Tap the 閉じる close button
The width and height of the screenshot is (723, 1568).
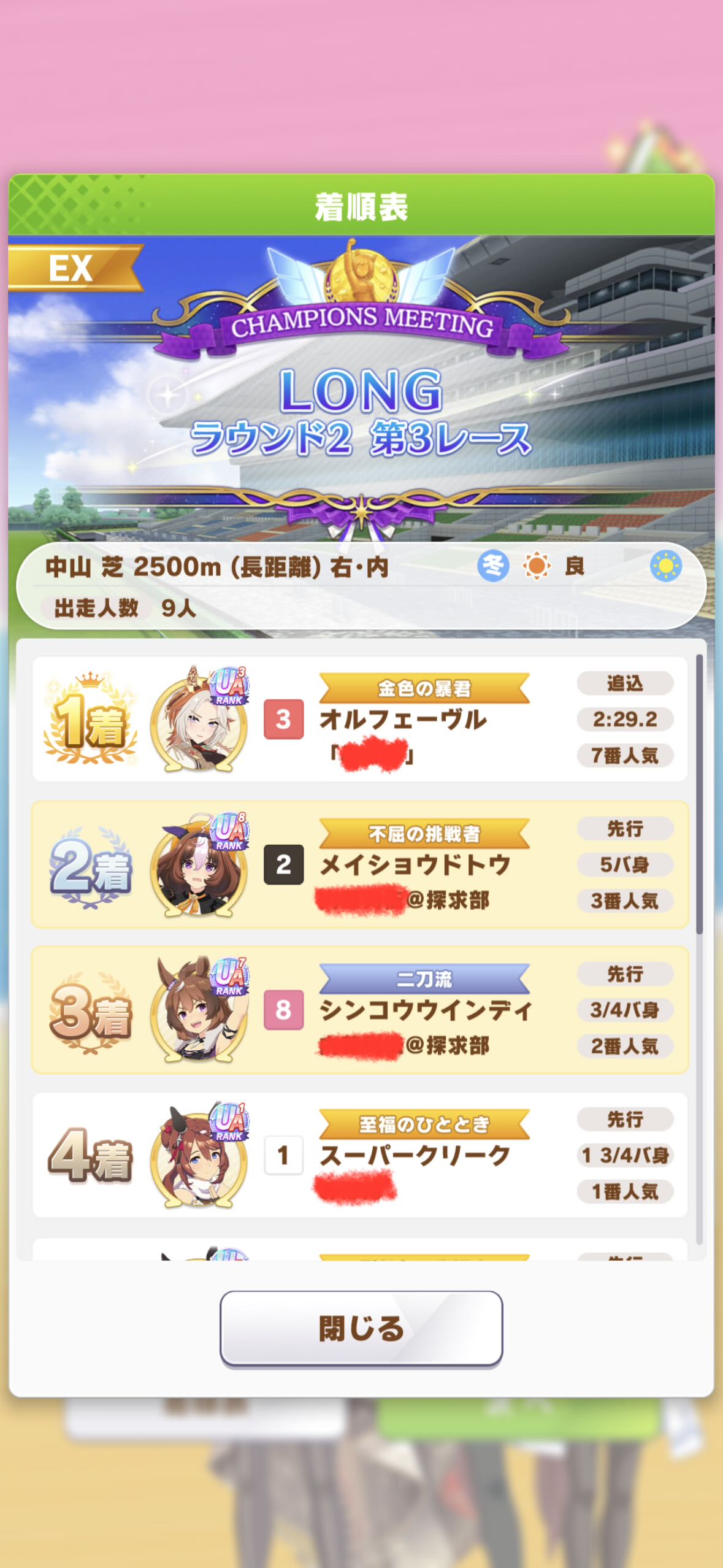coord(361,1329)
